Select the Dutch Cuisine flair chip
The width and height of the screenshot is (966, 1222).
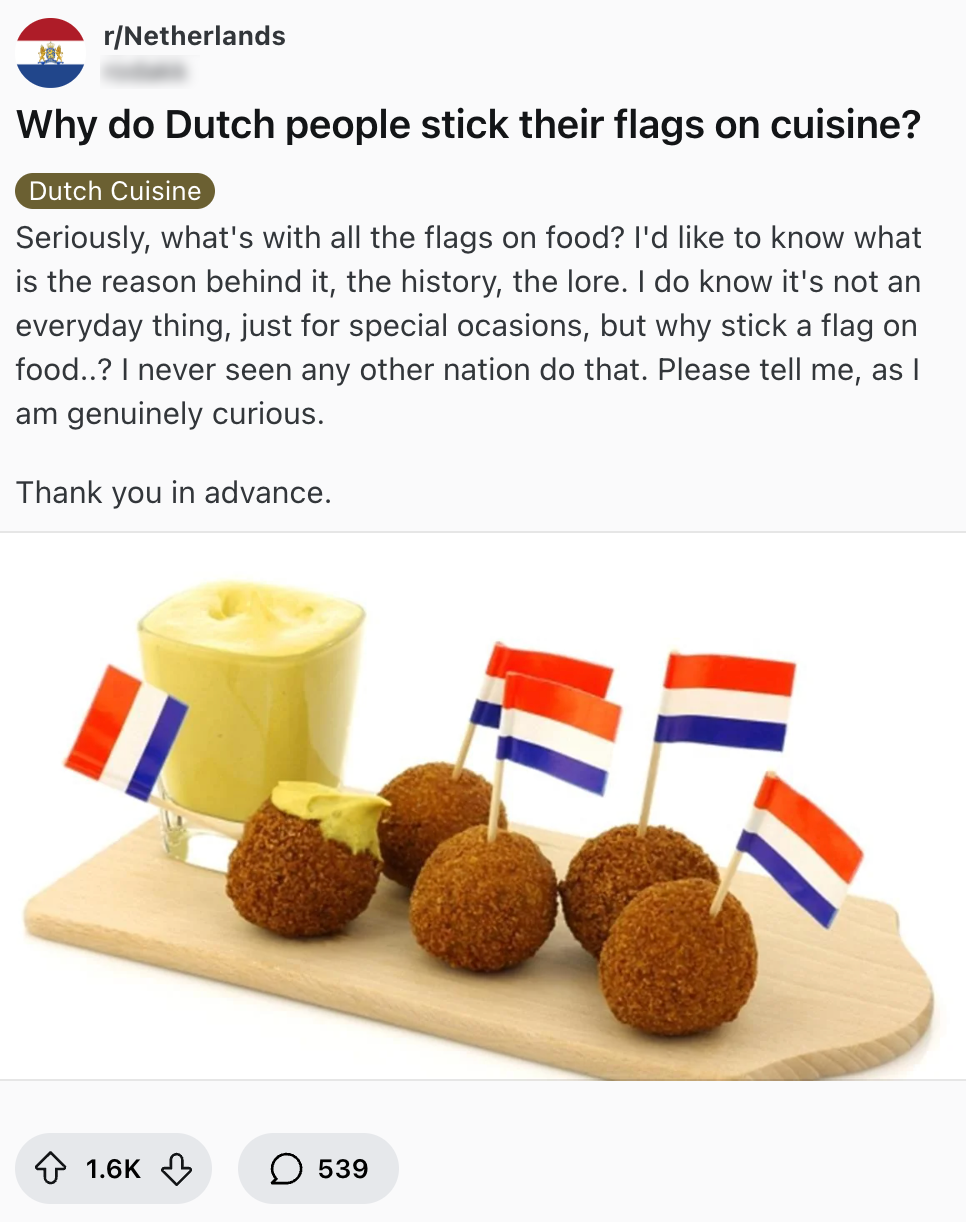click(x=115, y=191)
